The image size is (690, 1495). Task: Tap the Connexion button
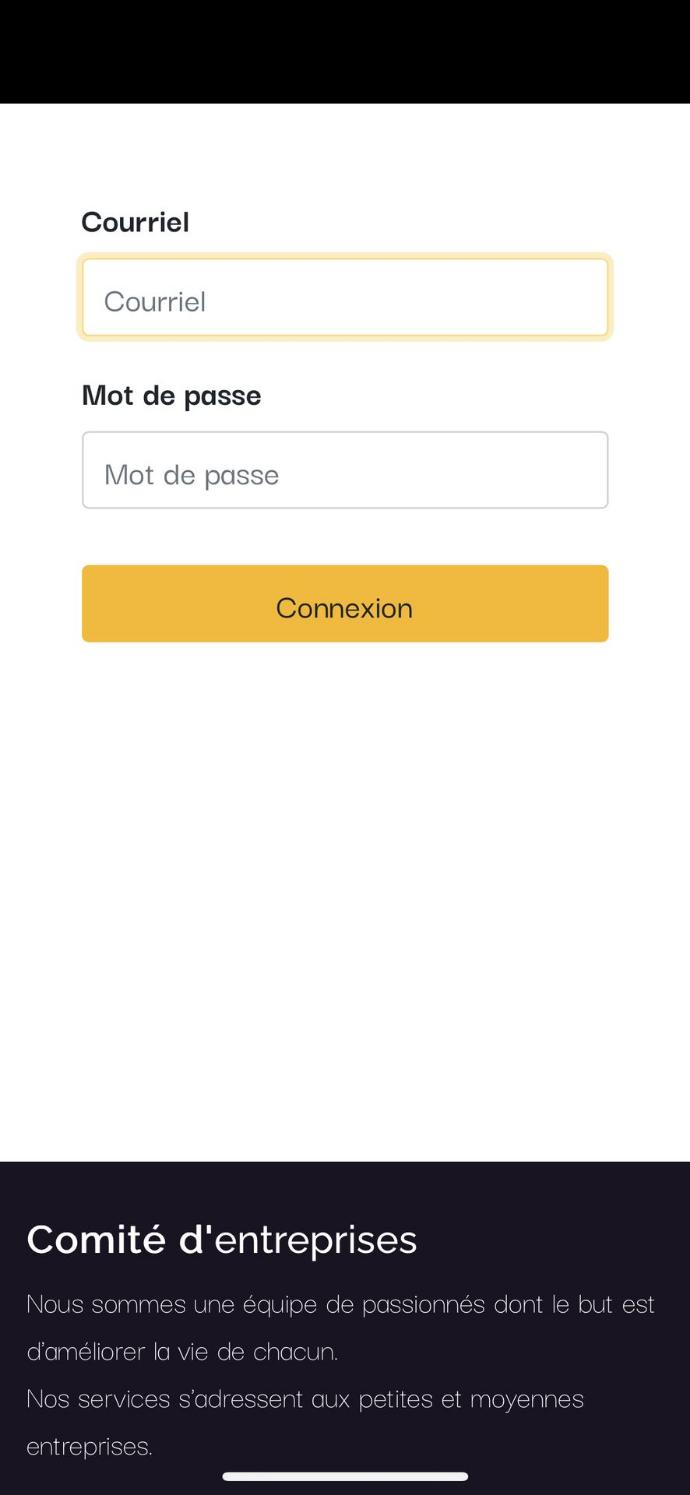point(344,604)
